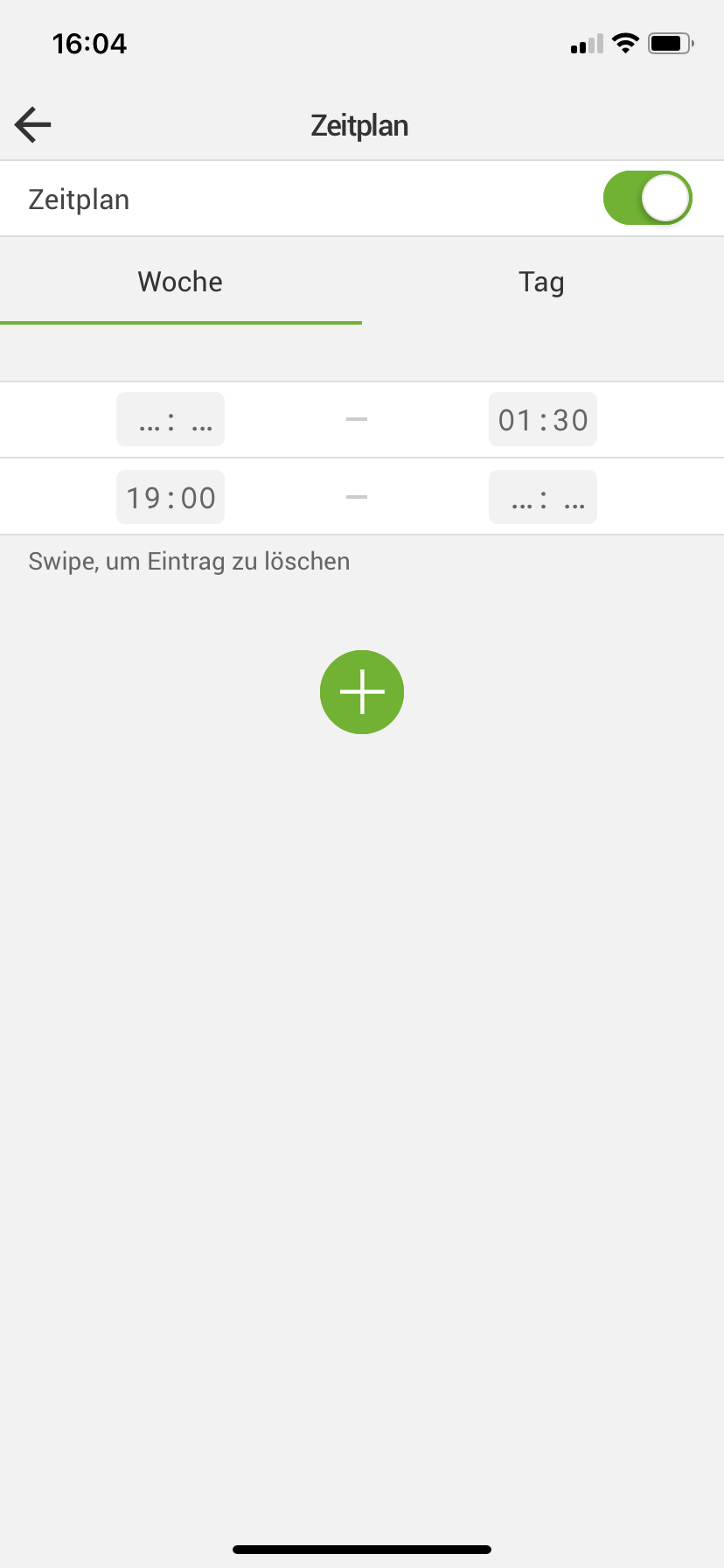Edit the 01:30 end time

click(x=542, y=419)
